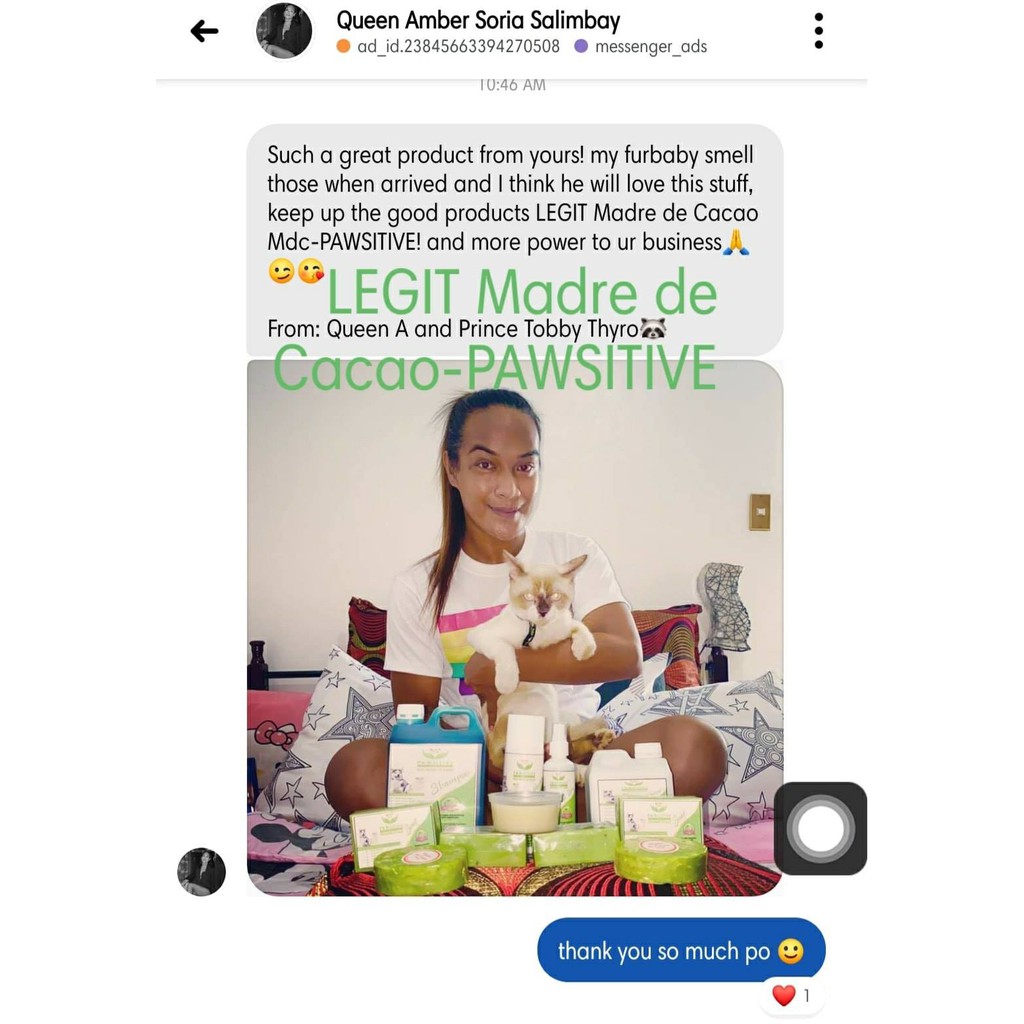
Task: Tap the ad_id label chip
Action: click(448, 46)
